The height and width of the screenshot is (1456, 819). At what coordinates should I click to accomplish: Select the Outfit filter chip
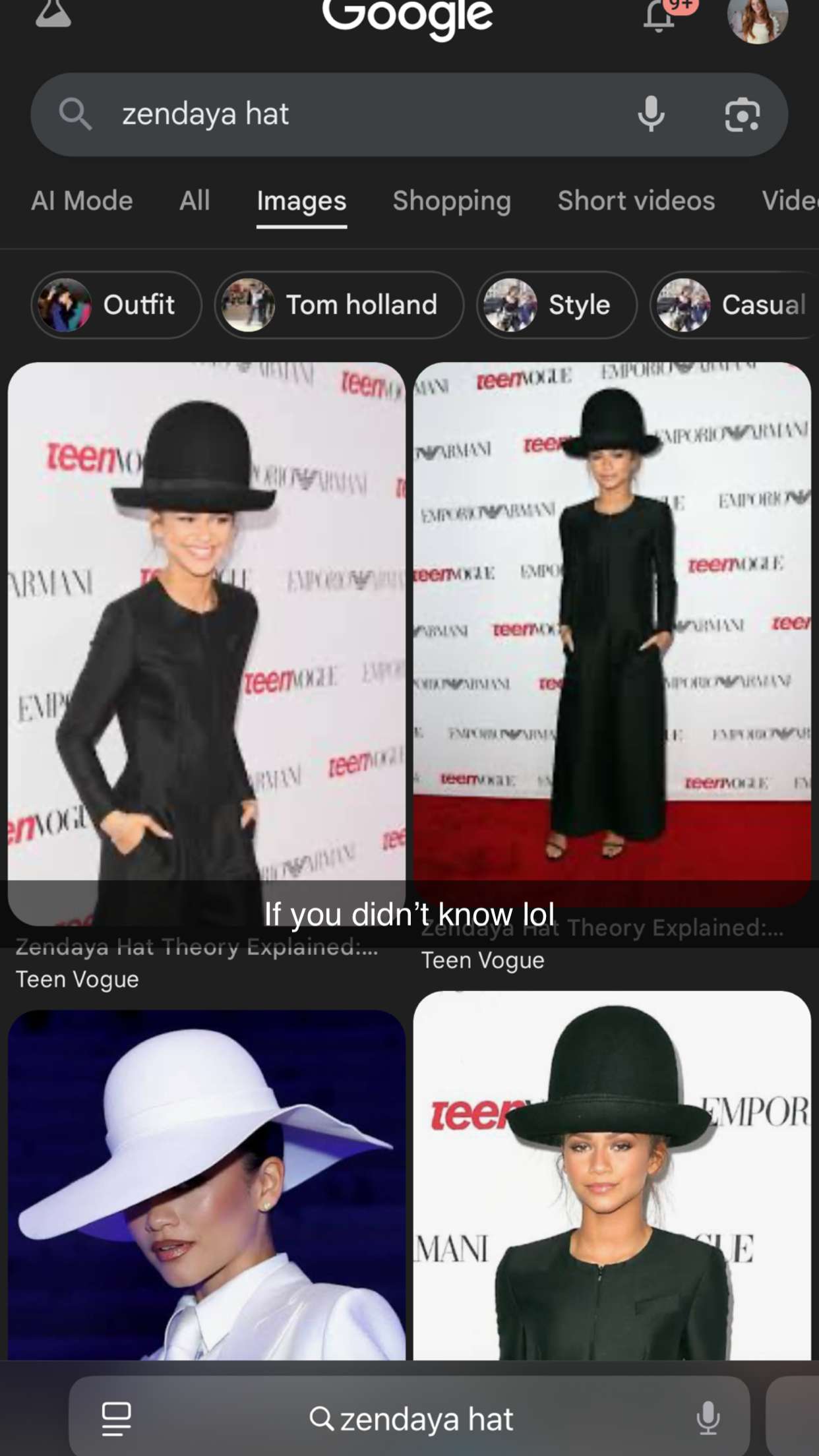point(116,305)
